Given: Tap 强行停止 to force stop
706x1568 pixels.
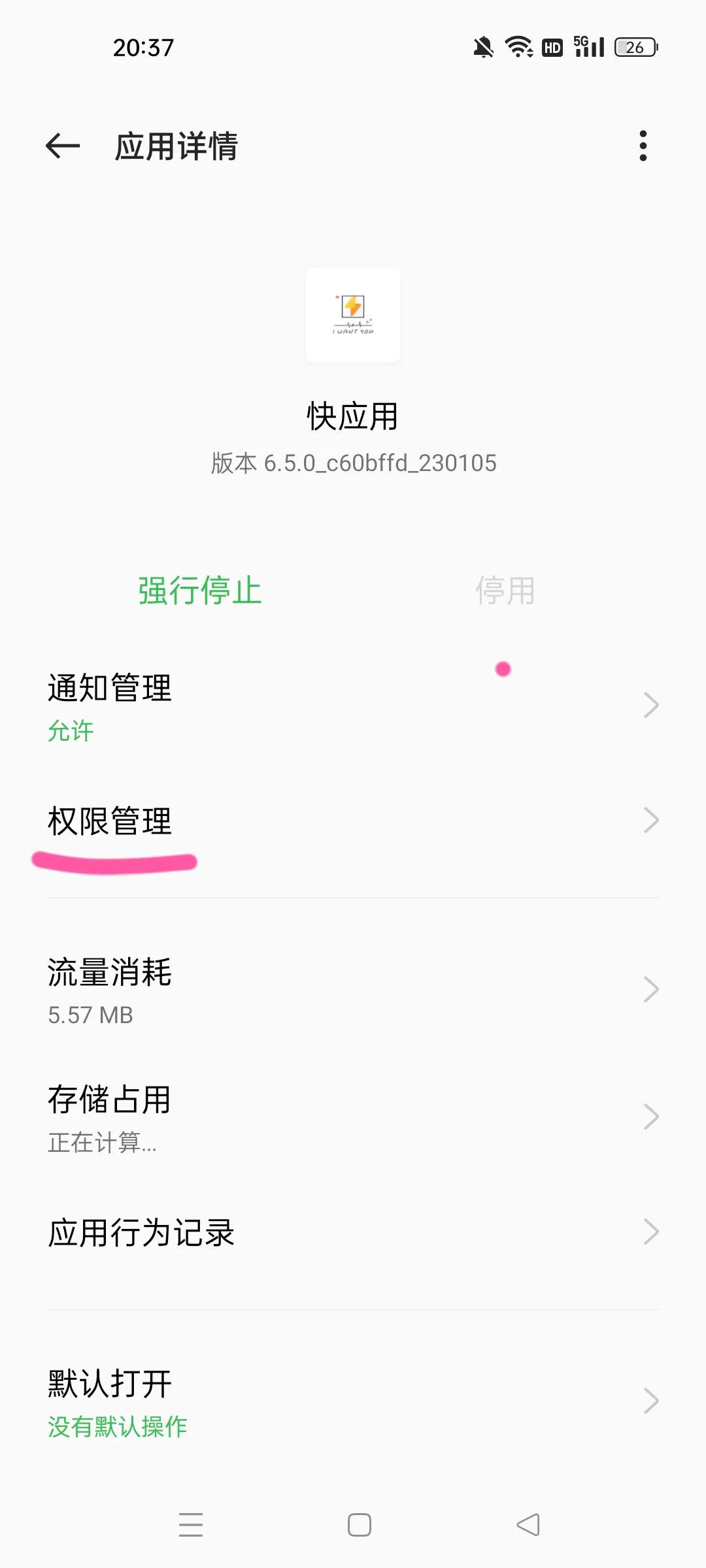Looking at the screenshot, I should [199, 591].
